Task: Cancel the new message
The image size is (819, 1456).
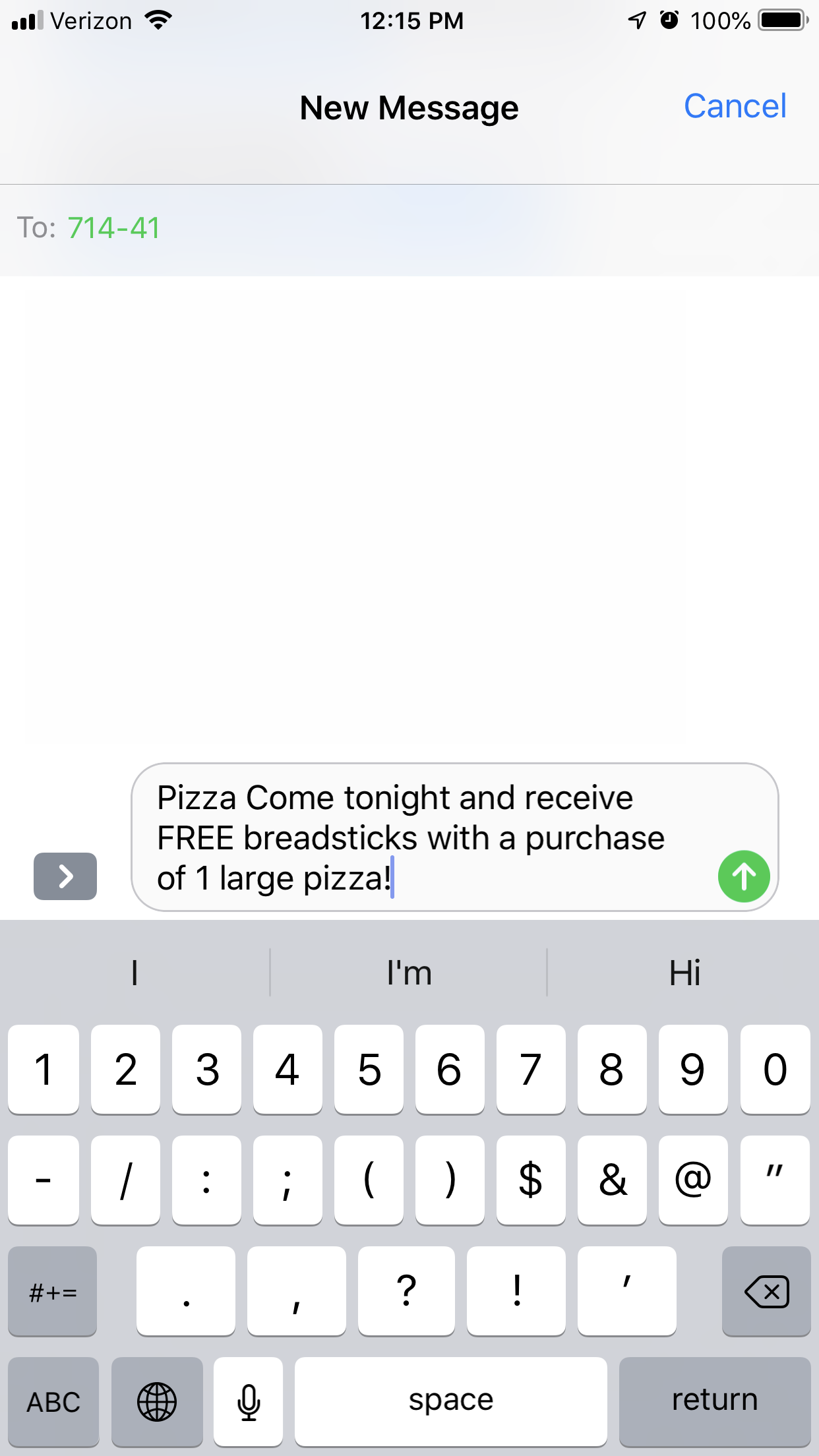Action: click(x=735, y=106)
